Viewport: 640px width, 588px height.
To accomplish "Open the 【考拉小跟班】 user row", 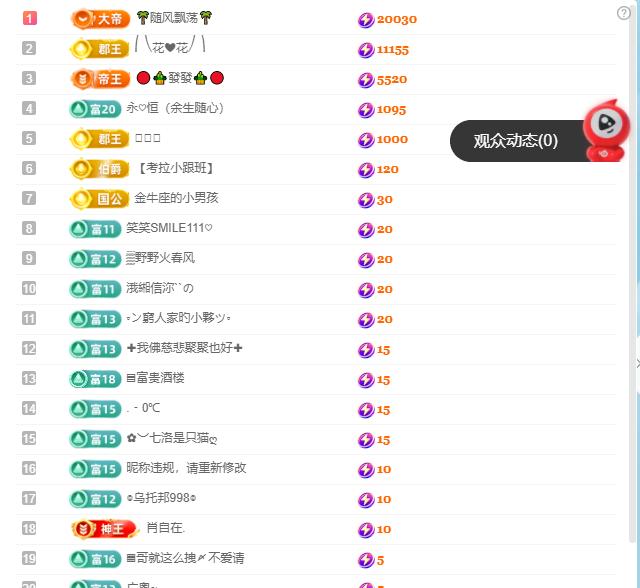I will point(176,168).
